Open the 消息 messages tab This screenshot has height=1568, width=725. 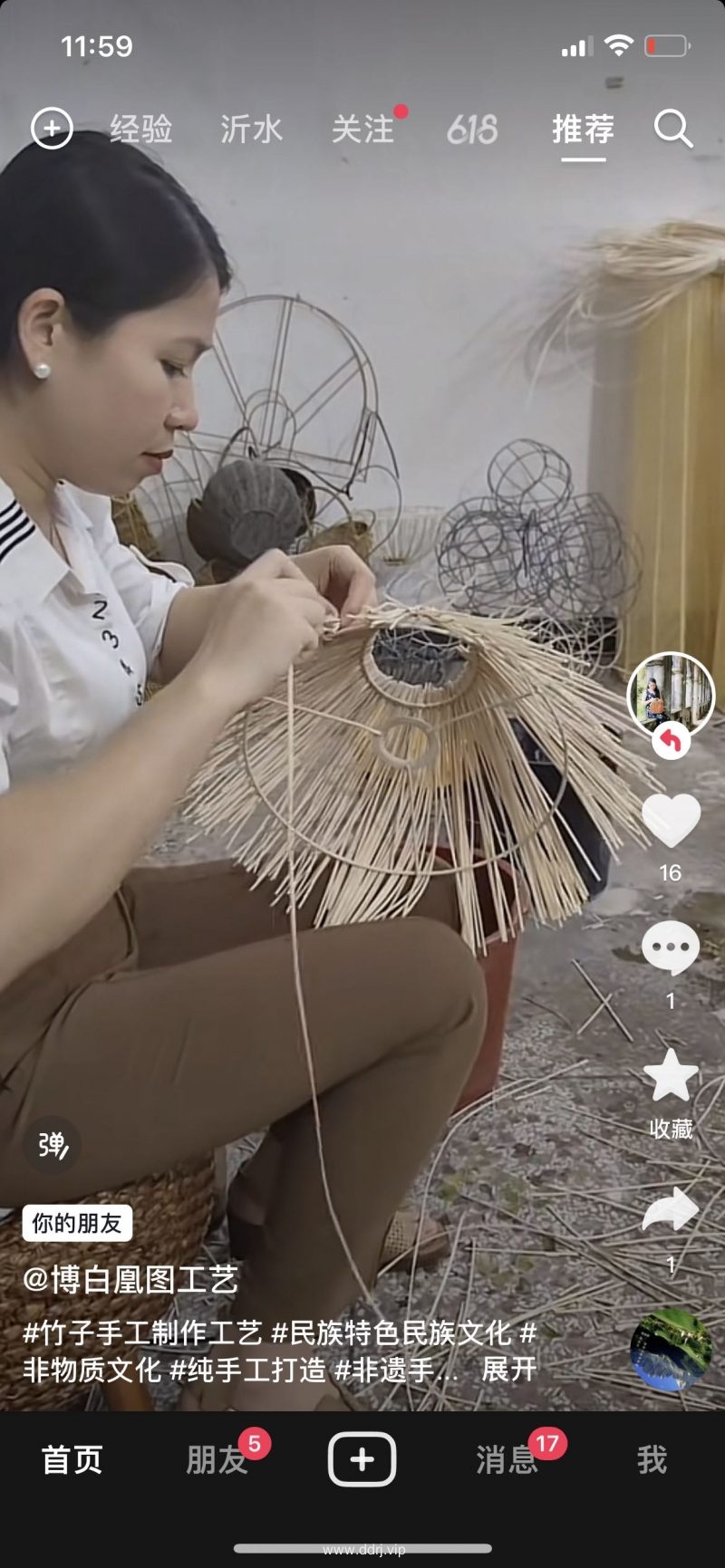click(507, 1459)
